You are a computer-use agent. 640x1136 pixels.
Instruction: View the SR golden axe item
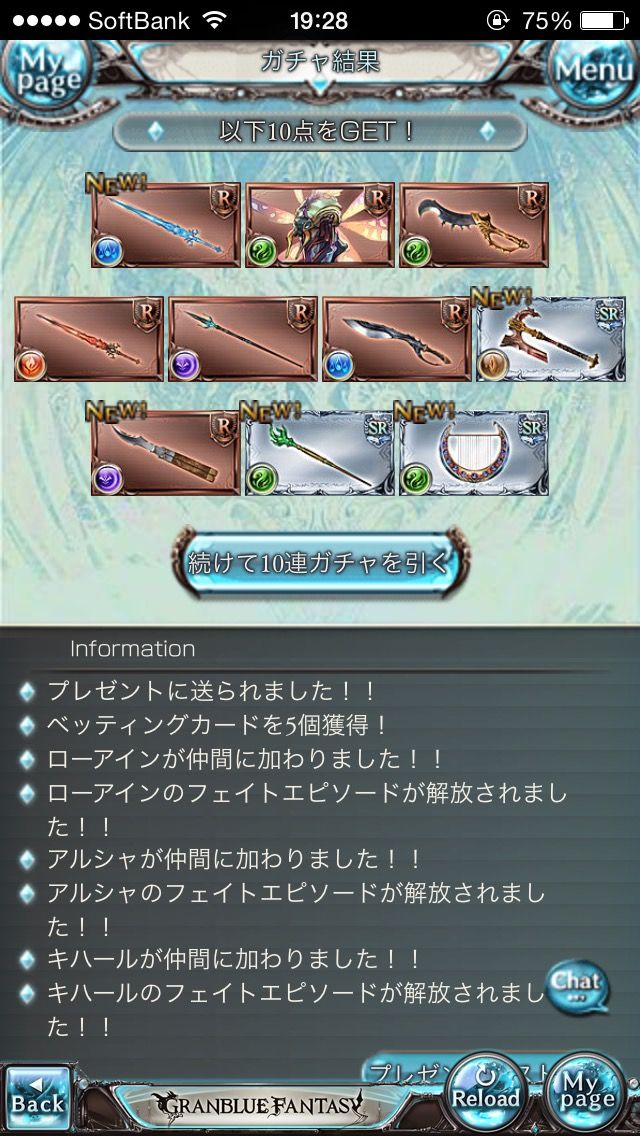(550, 339)
